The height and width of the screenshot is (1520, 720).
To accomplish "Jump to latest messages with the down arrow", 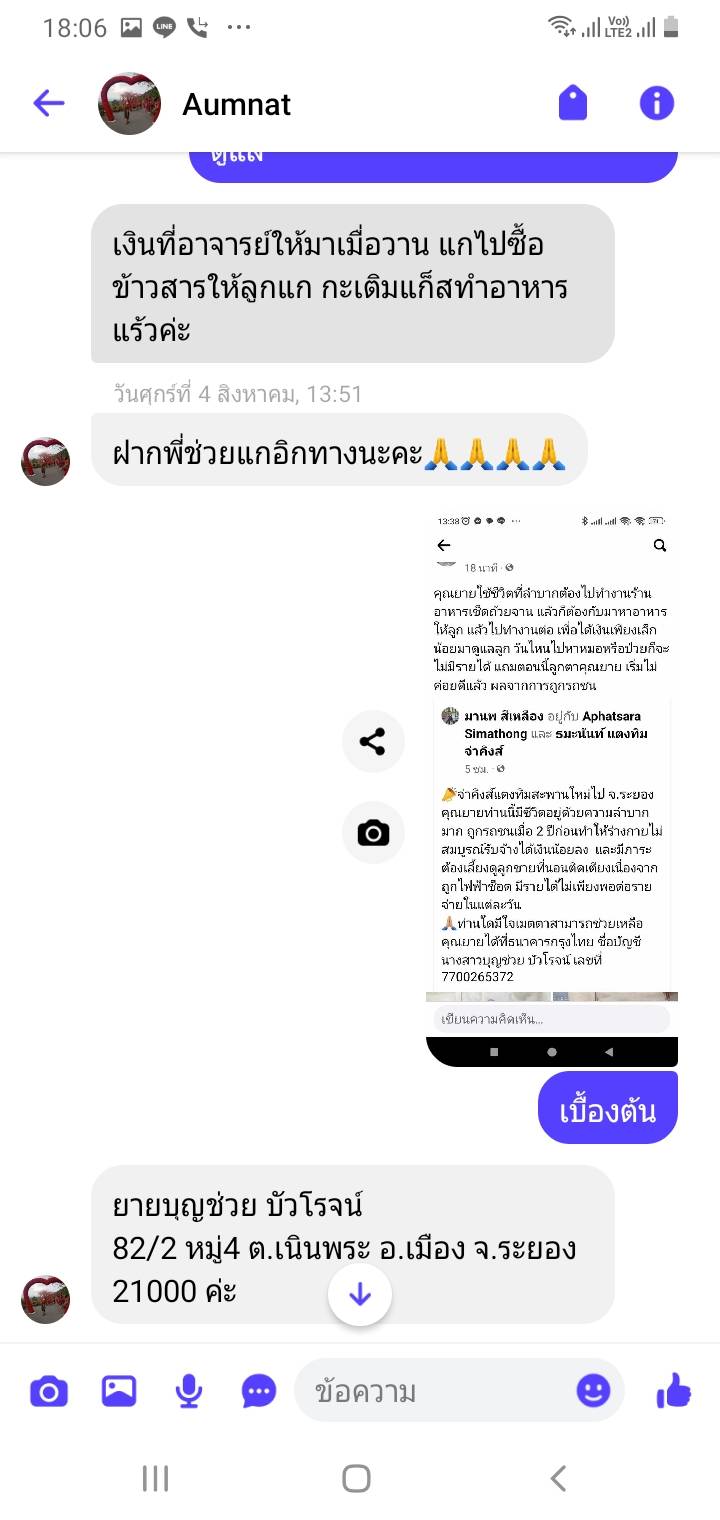I will tap(360, 1295).
